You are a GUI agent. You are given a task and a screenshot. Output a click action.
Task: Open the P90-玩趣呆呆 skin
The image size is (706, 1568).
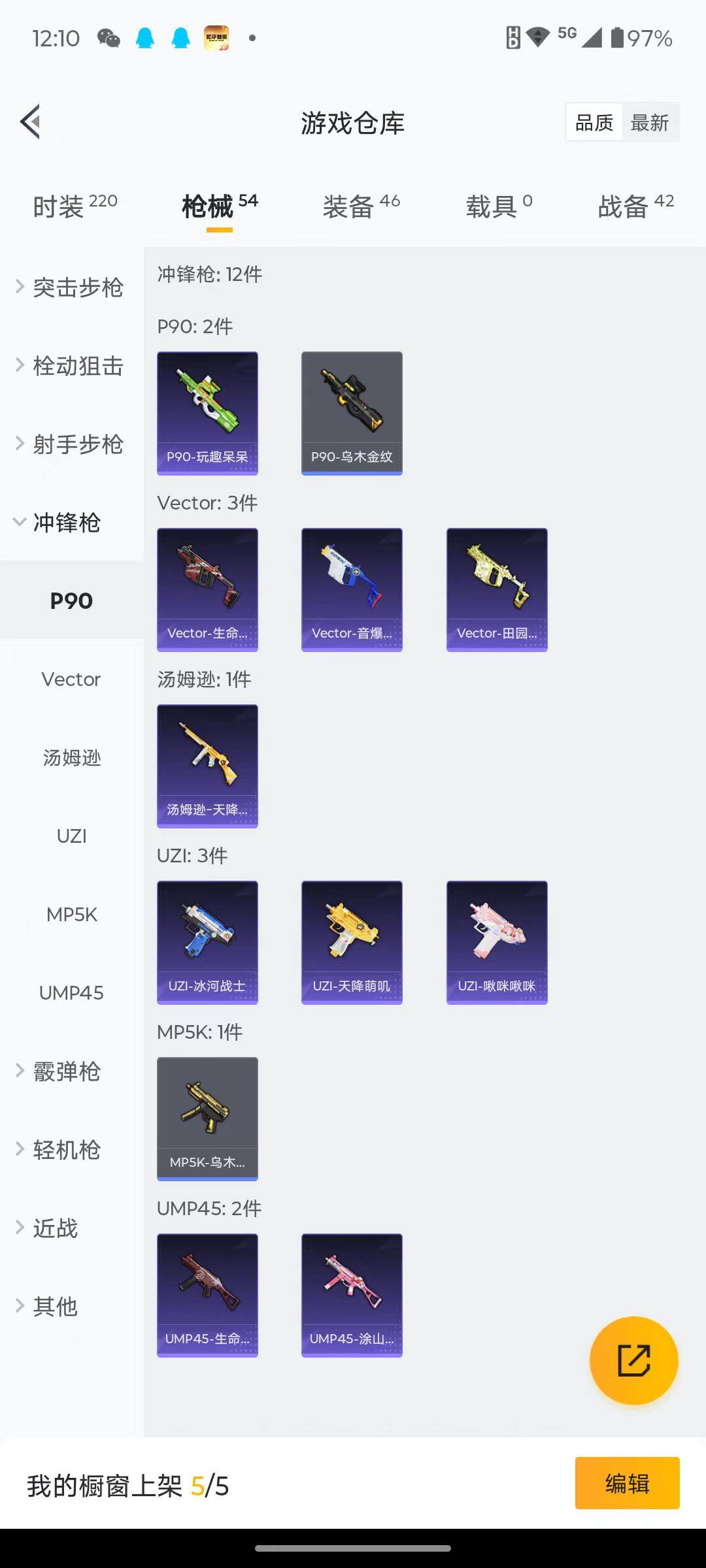coord(207,413)
